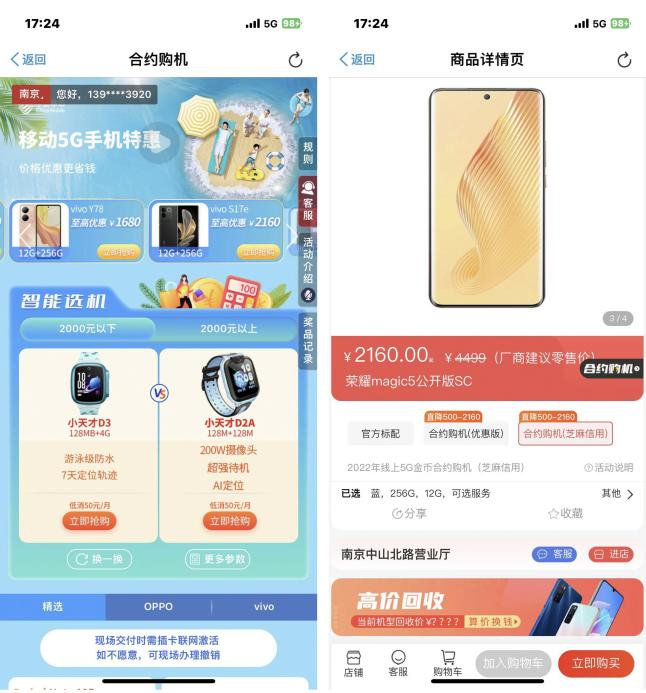This screenshot has width=646, height=693.
Task: Tap 立即购买 to buy now
Action: pyautogui.click(x=596, y=662)
